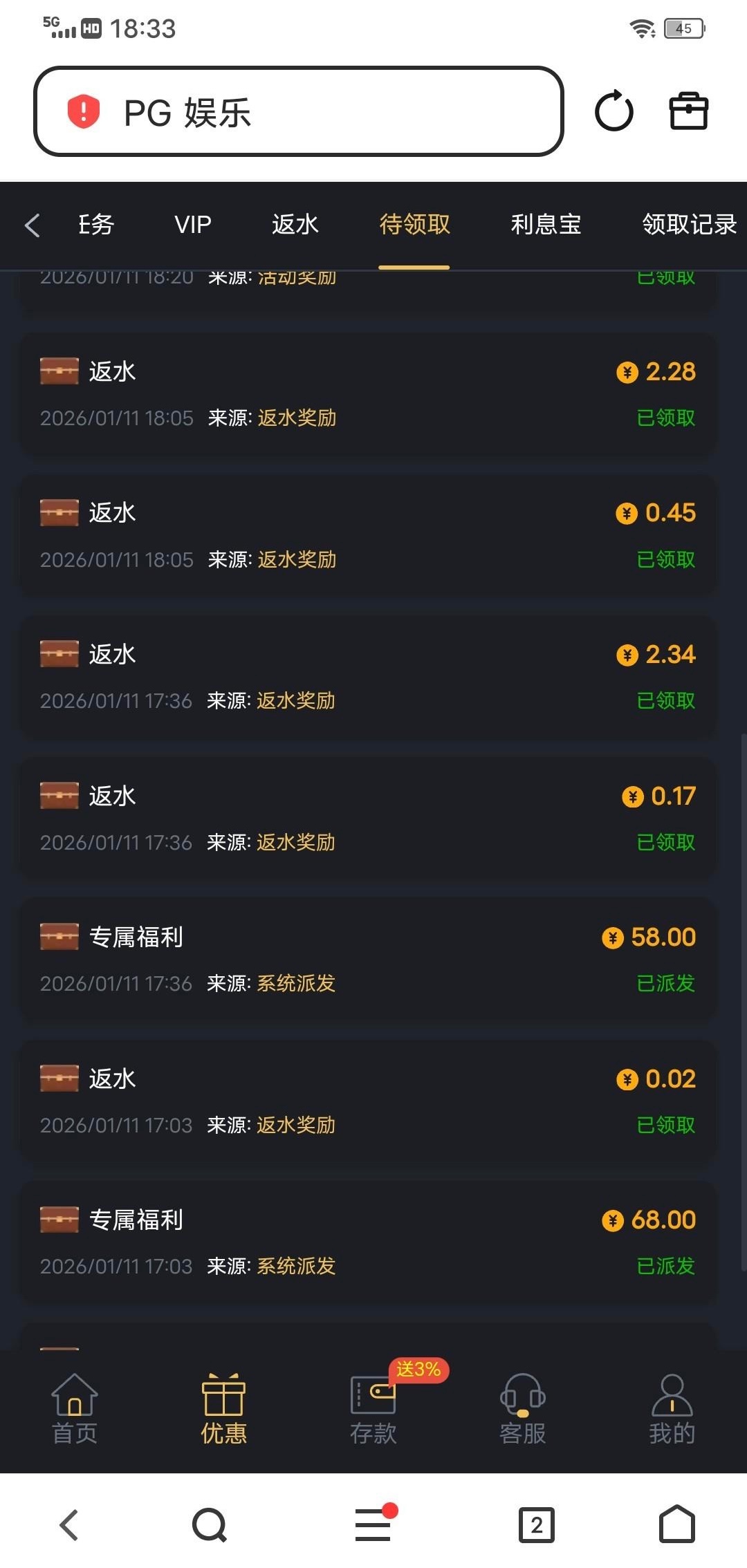Open the 优惠 bottom tab
This screenshot has width=747, height=1568.
tap(223, 1408)
